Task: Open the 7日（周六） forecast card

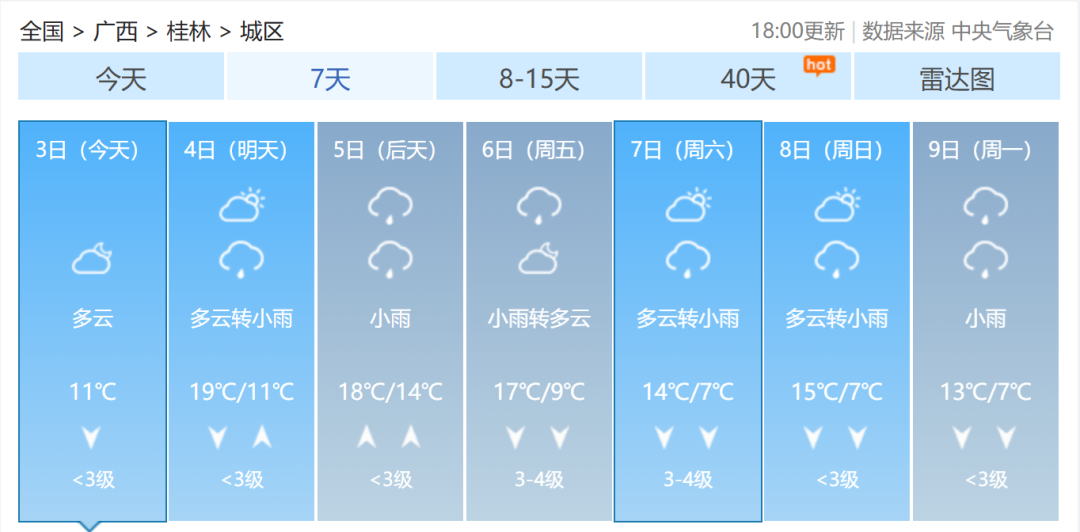Action: pyautogui.click(x=688, y=320)
